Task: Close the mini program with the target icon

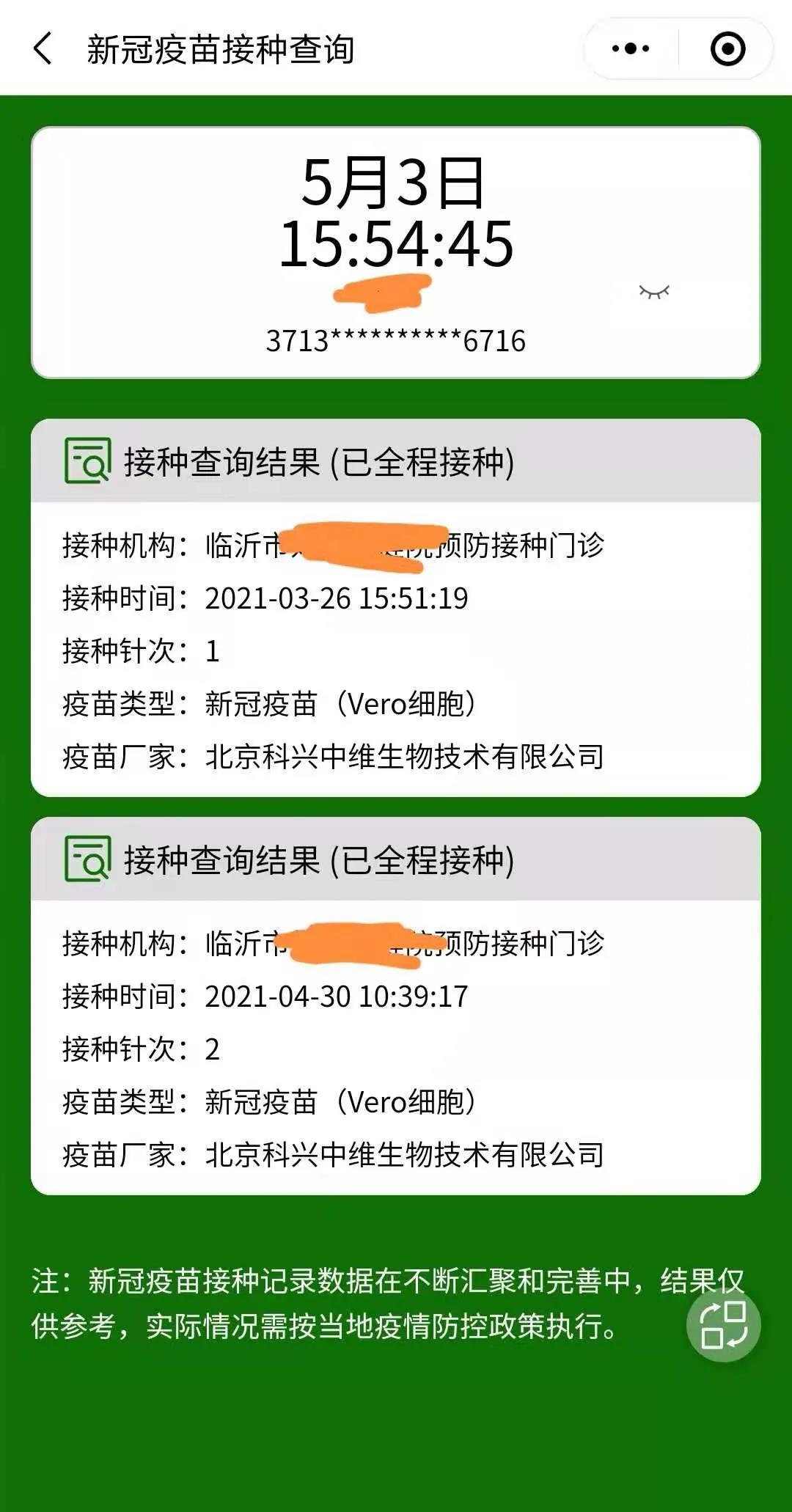Action: (x=727, y=49)
